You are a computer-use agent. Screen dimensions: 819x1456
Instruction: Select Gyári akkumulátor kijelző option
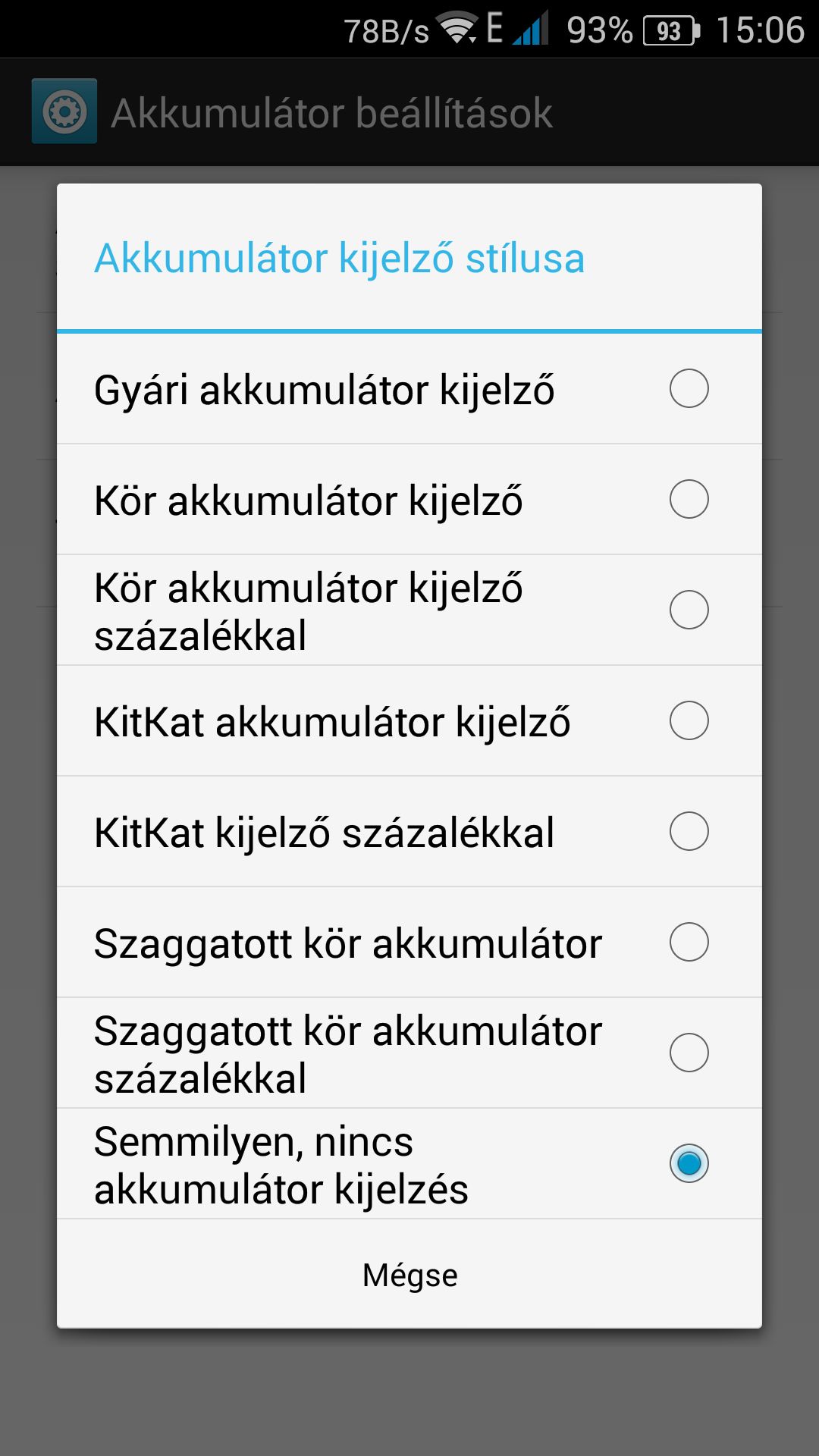coord(409,389)
